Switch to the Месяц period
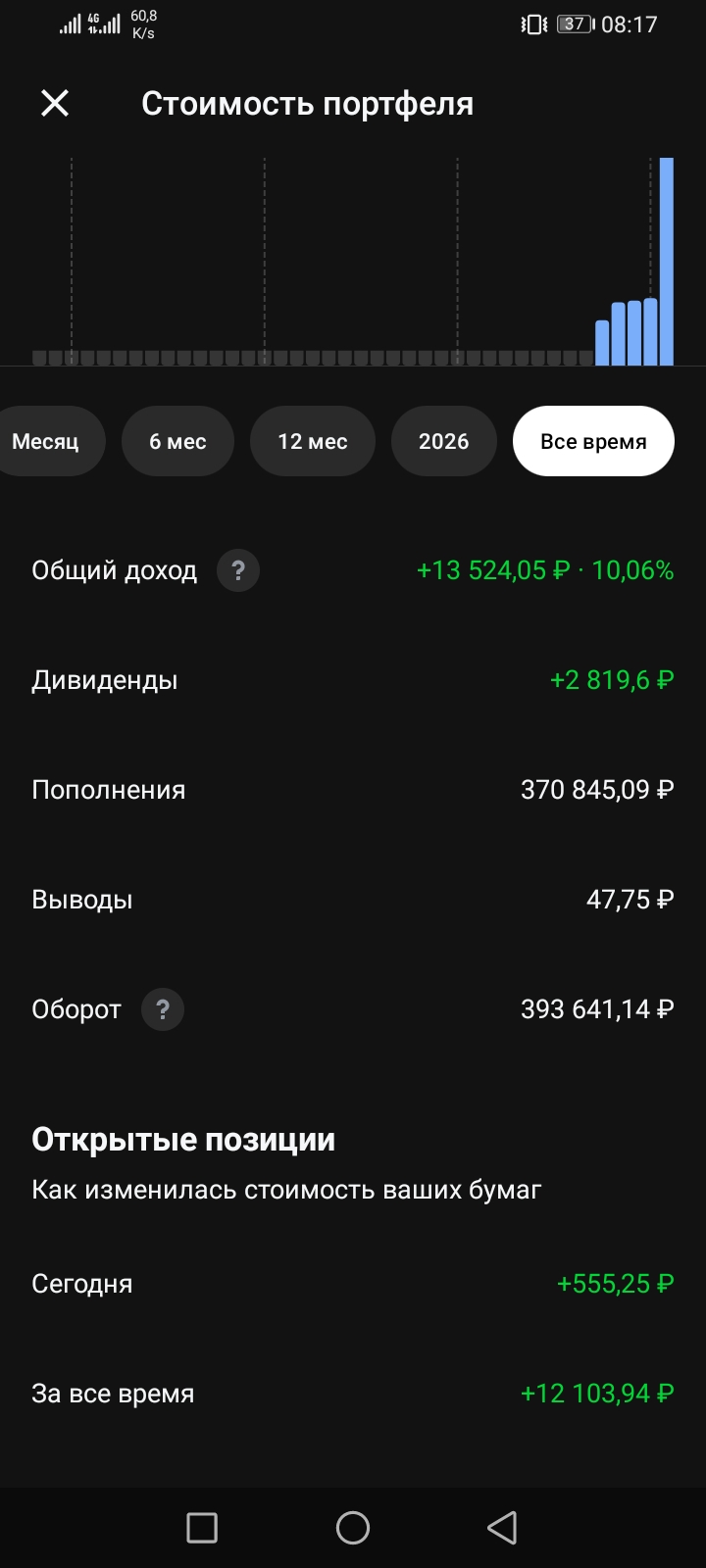Image resolution: width=706 pixels, height=1568 pixels. click(x=46, y=441)
